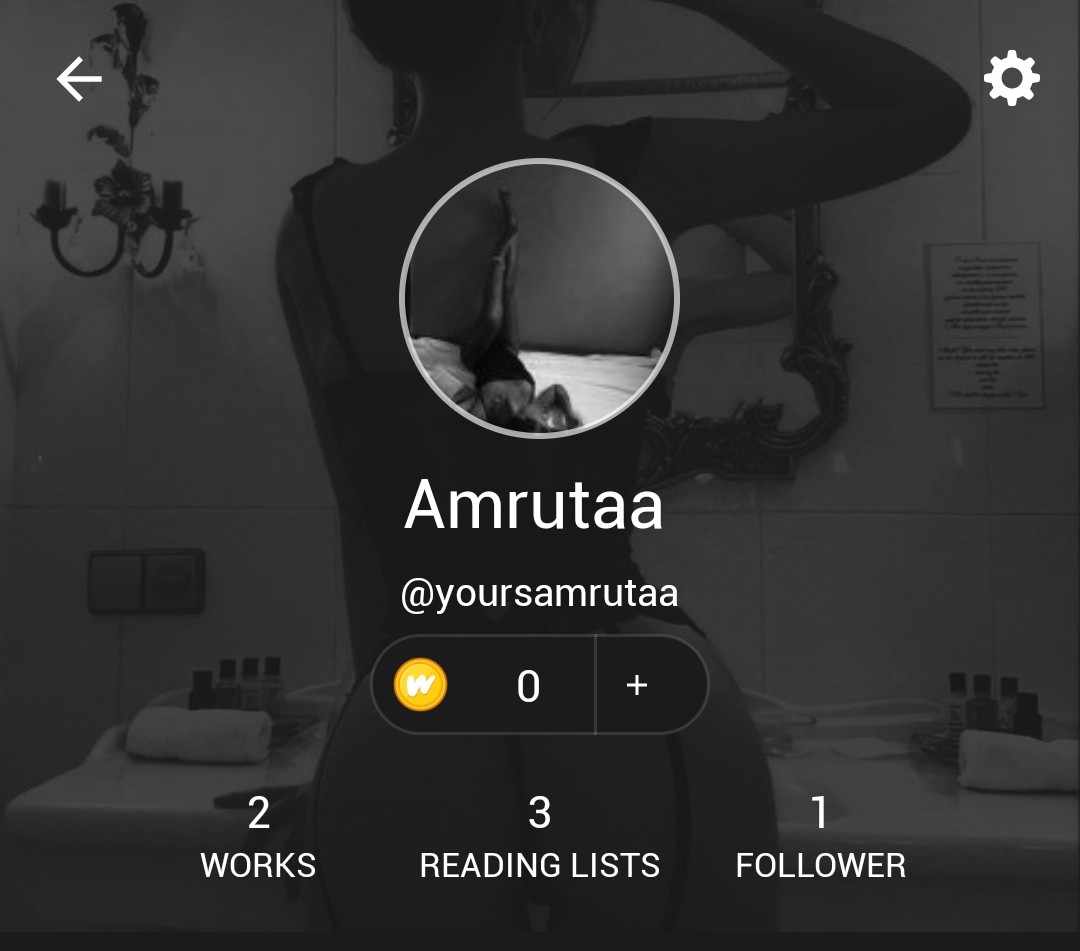Image resolution: width=1080 pixels, height=951 pixels.
Task: Tap the plus to add coins
Action: point(637,685)
